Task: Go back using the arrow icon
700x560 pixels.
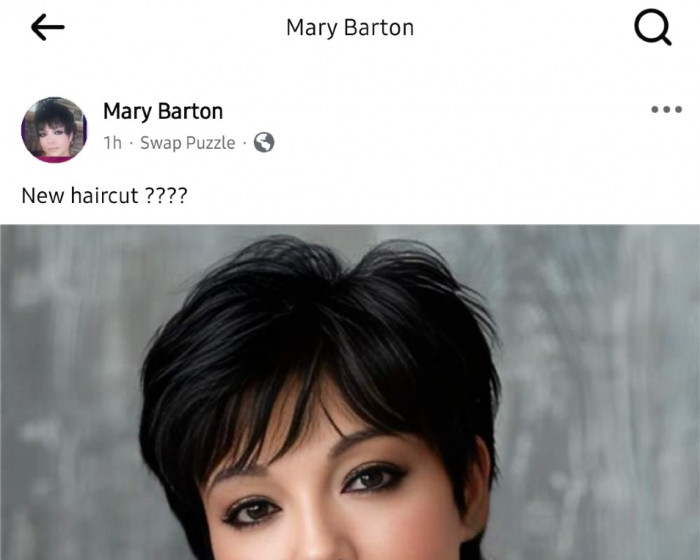Action: [x=47, y=28]
